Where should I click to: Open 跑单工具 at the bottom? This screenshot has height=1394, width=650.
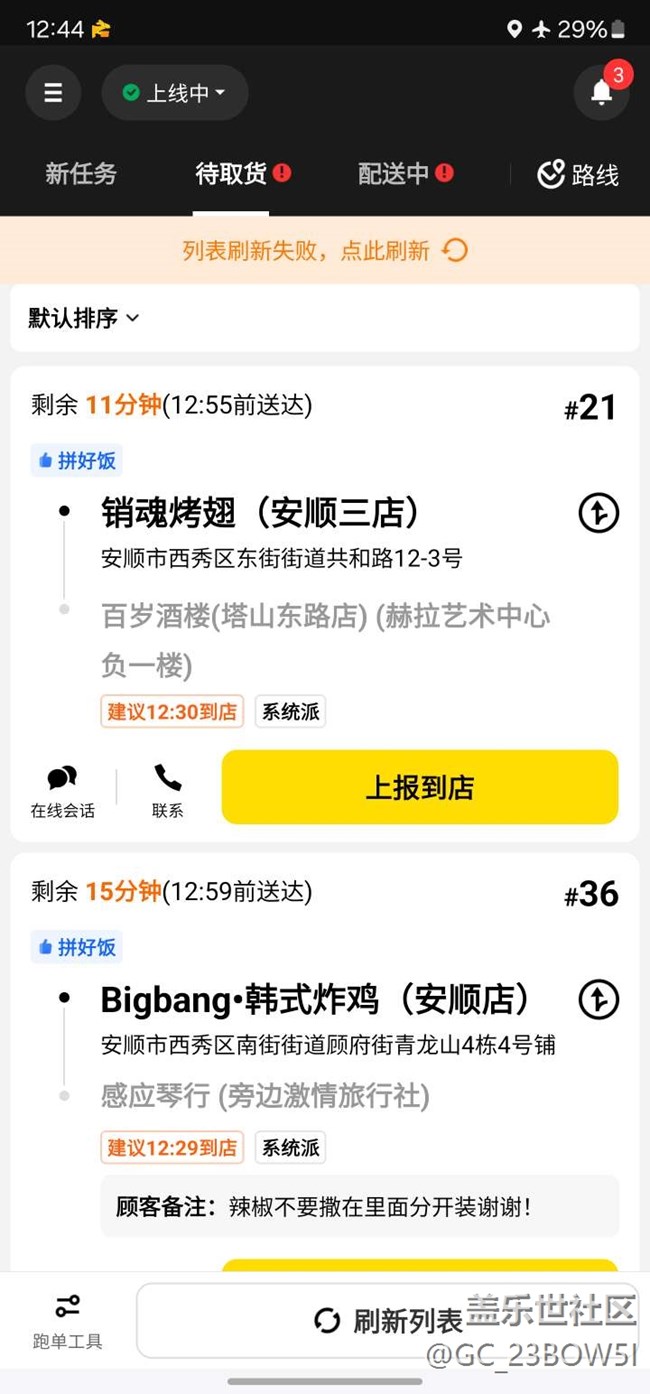point(67,1320)
